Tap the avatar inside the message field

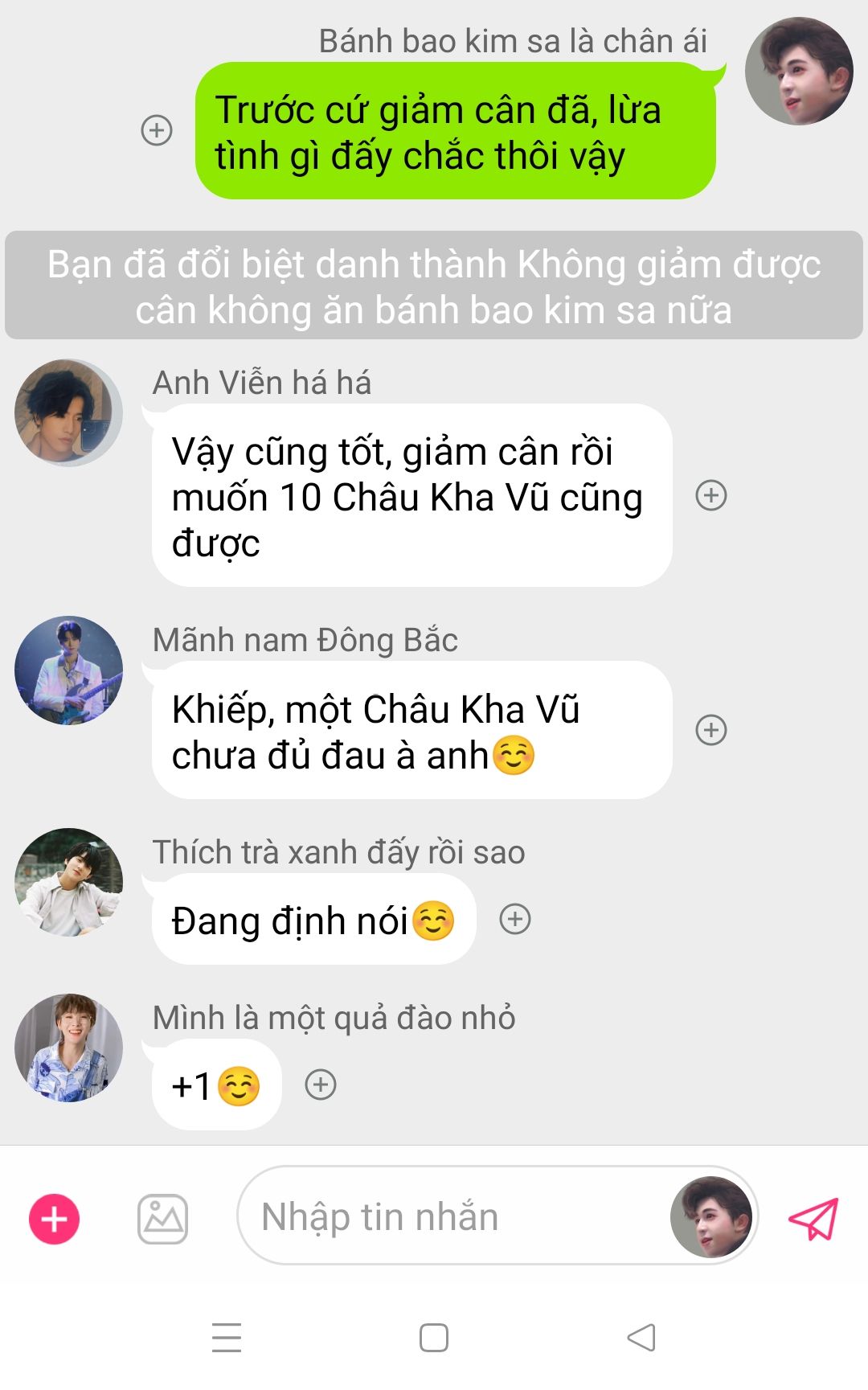point(711,1216)
